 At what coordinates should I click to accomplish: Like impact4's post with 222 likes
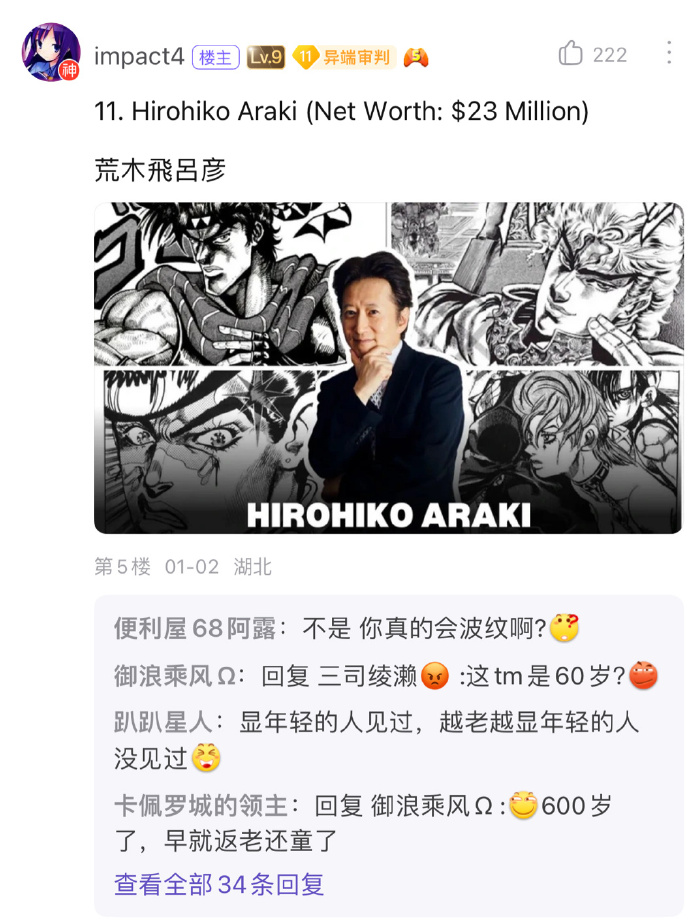[571, 54]
